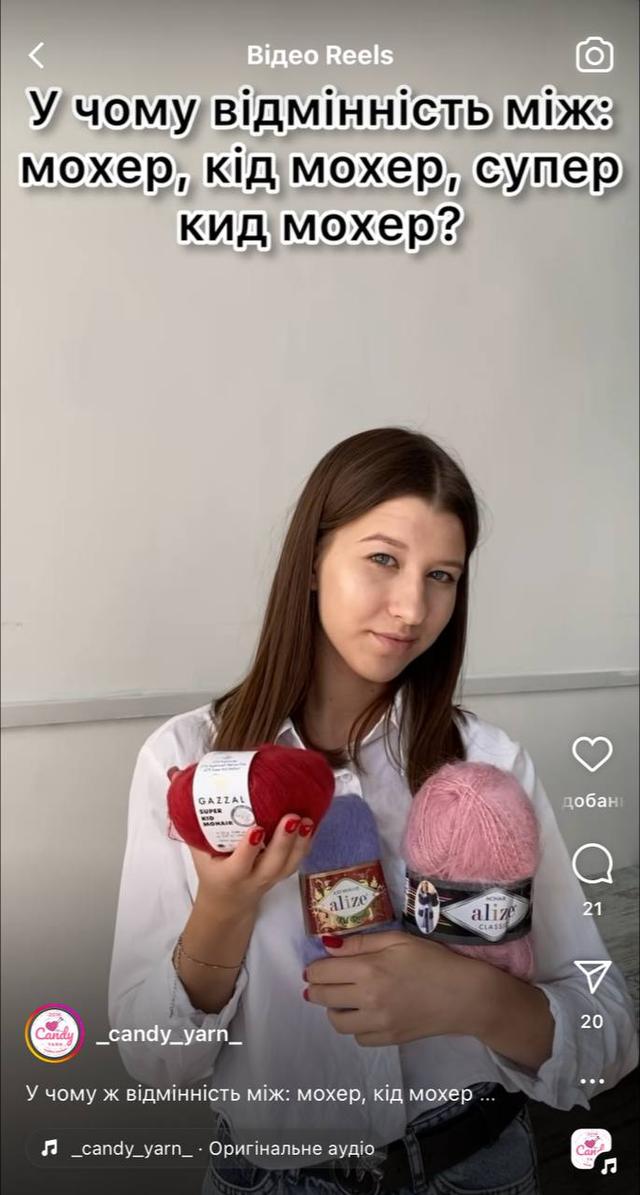
Task: Open the comments on this reel
Action: 592,864
